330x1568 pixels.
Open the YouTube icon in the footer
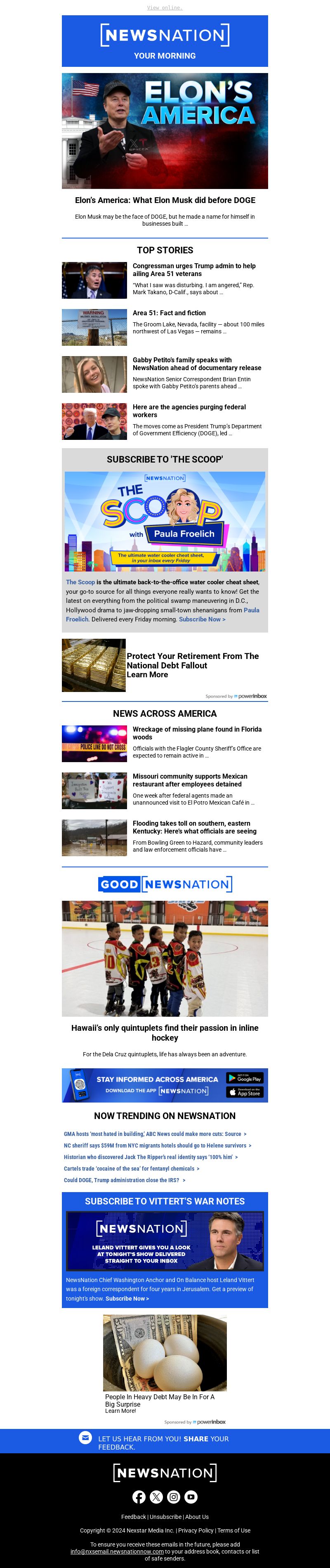pos(191,1497)
